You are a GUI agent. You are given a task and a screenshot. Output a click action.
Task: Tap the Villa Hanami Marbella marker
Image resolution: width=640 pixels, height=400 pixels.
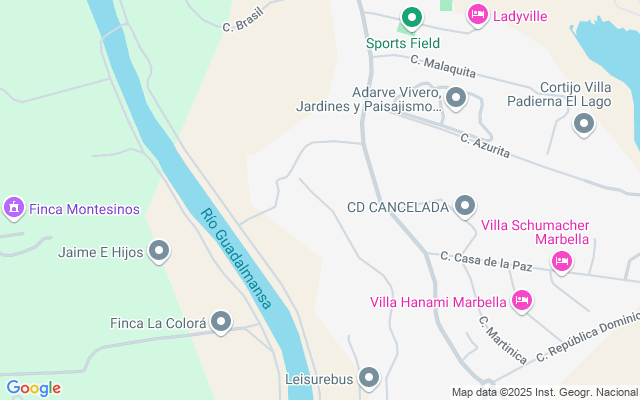click(x=520, y=300)
